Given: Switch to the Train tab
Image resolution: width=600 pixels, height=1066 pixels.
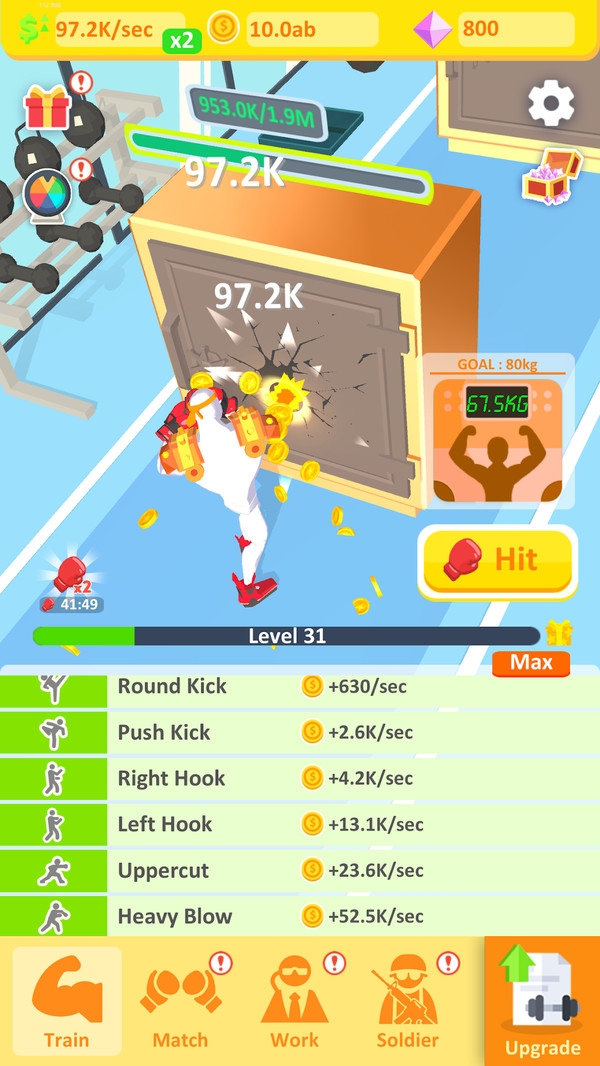Looking at the screenshot, I should [x=67, y=1001].
